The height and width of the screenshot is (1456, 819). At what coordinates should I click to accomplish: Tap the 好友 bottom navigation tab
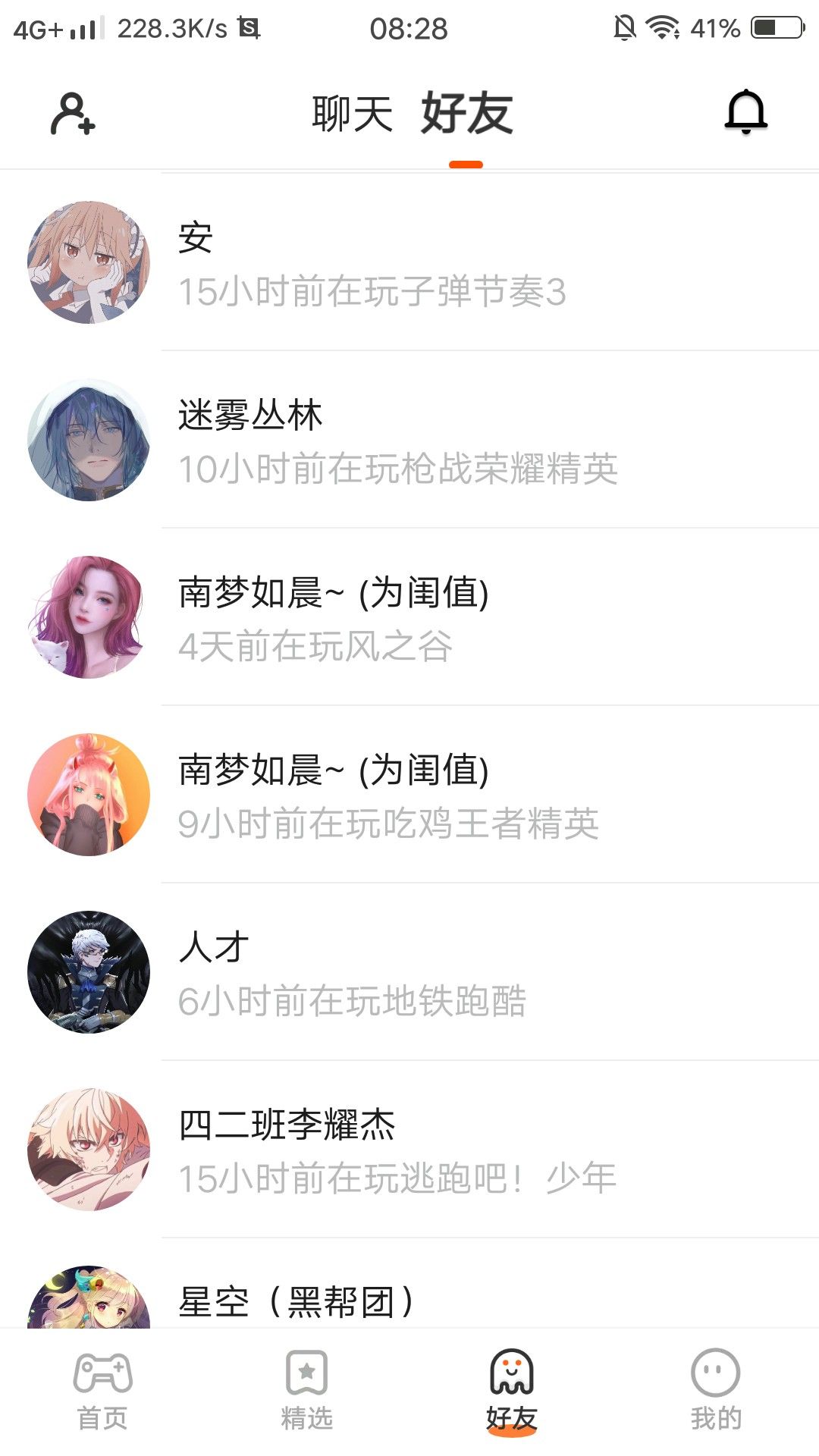pos(512,1391)
